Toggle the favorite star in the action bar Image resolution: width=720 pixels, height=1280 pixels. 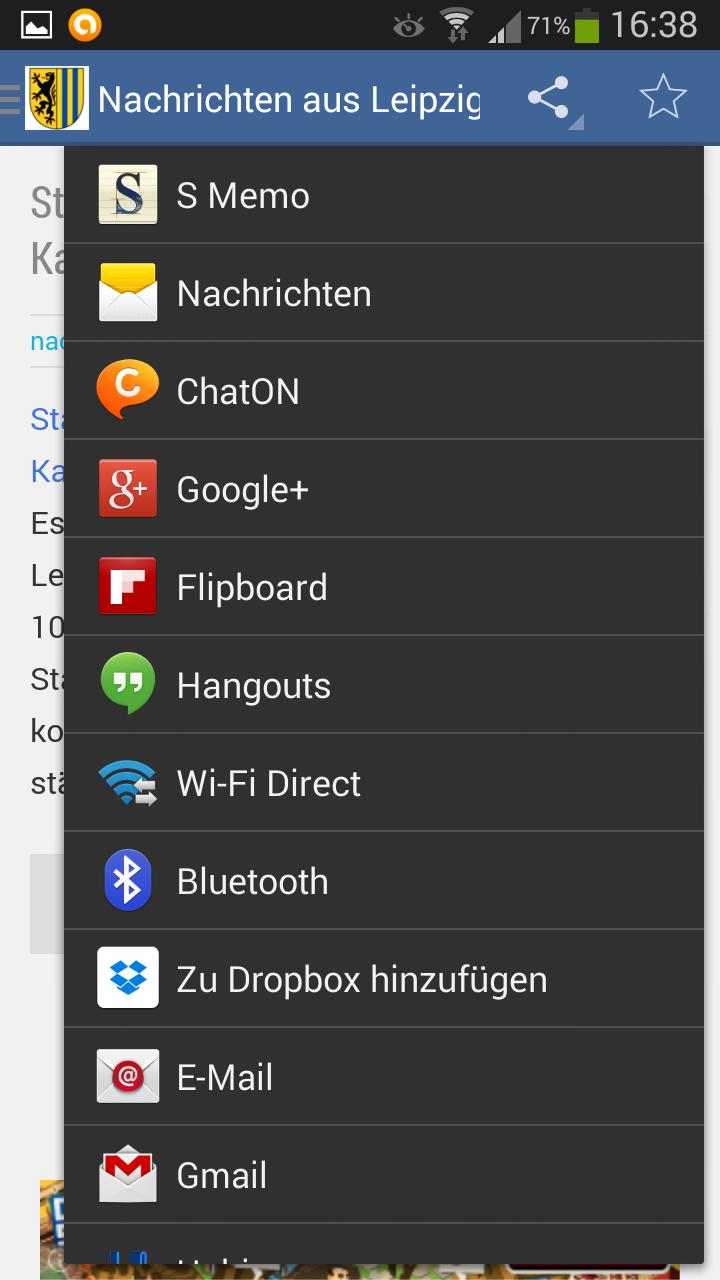pos(663,97)
